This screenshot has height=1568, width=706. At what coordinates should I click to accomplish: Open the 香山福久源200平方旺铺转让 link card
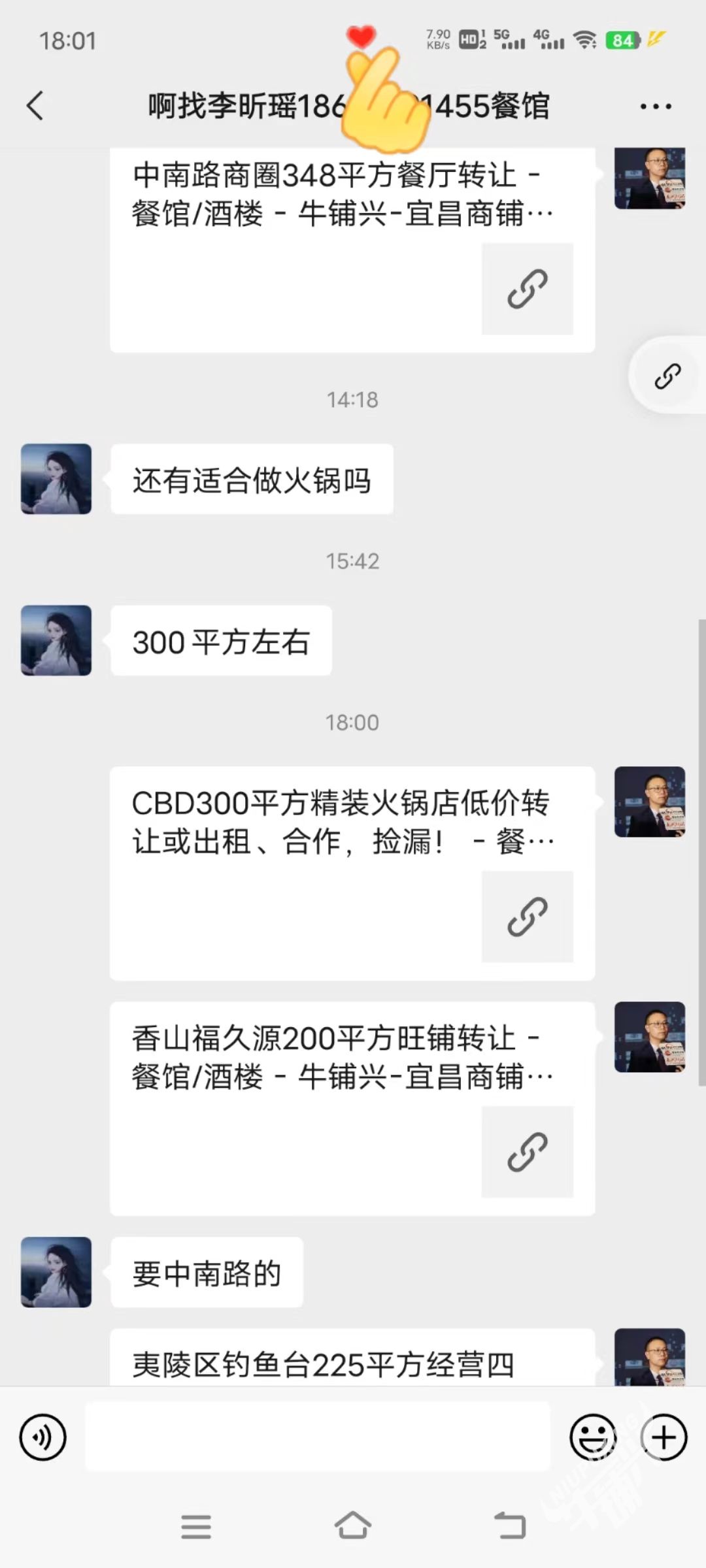[x=352, y=1108]
